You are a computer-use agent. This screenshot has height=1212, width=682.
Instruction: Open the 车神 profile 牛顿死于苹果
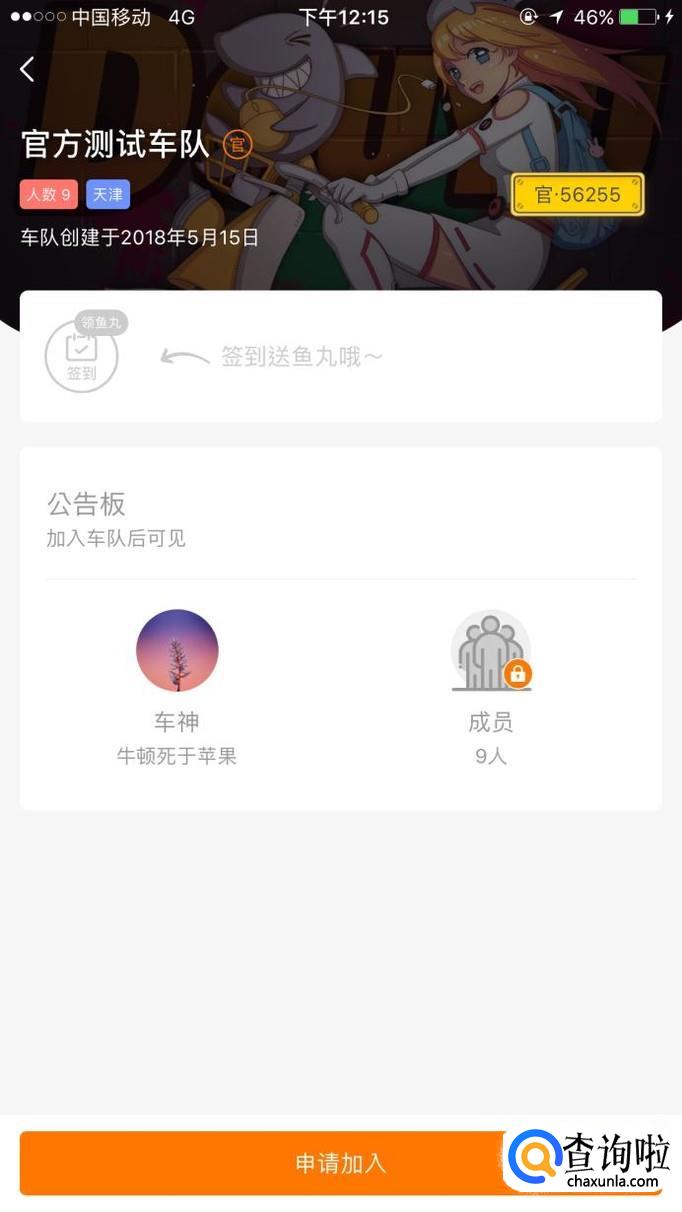[x=177, y=651]
